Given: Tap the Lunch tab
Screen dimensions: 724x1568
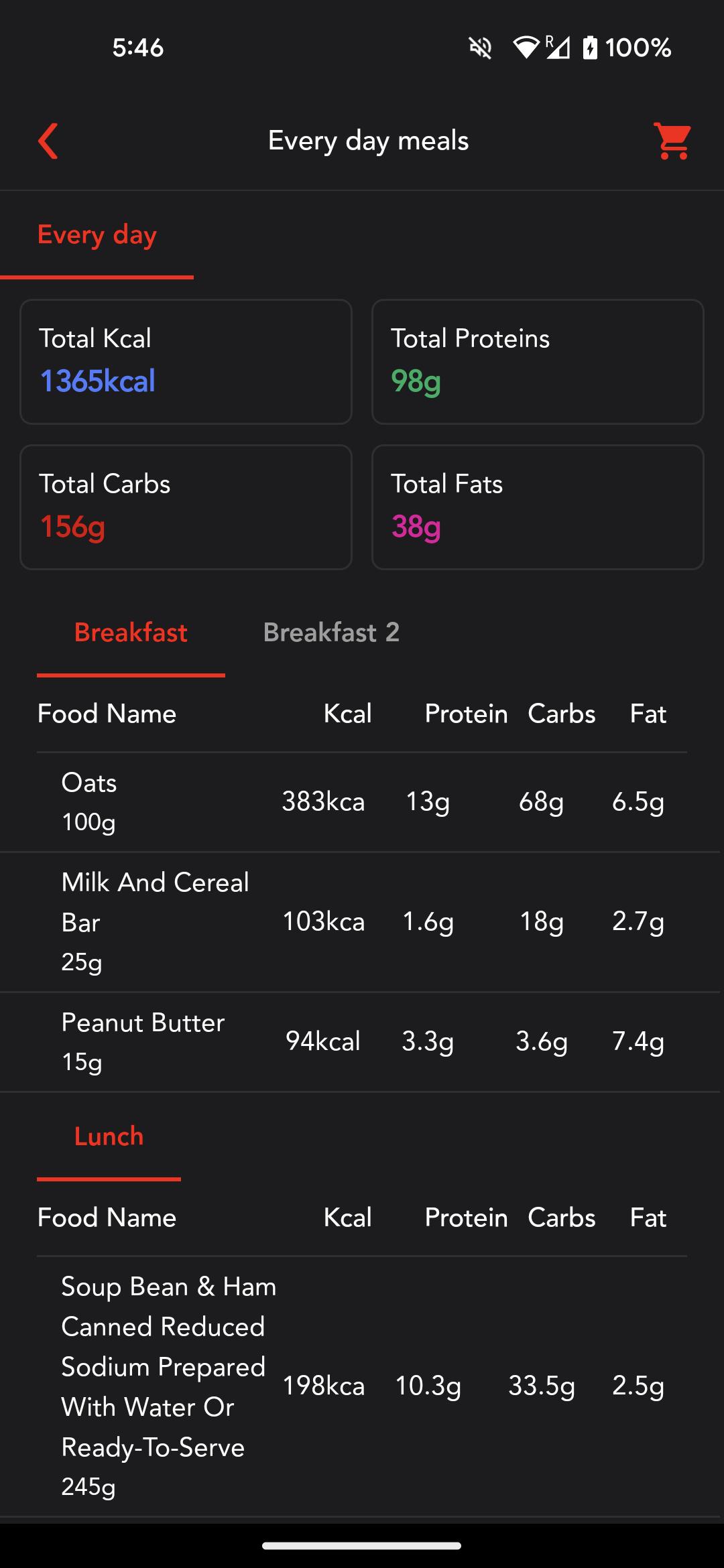Looking at the screenshot, I should pos(109,1136).
